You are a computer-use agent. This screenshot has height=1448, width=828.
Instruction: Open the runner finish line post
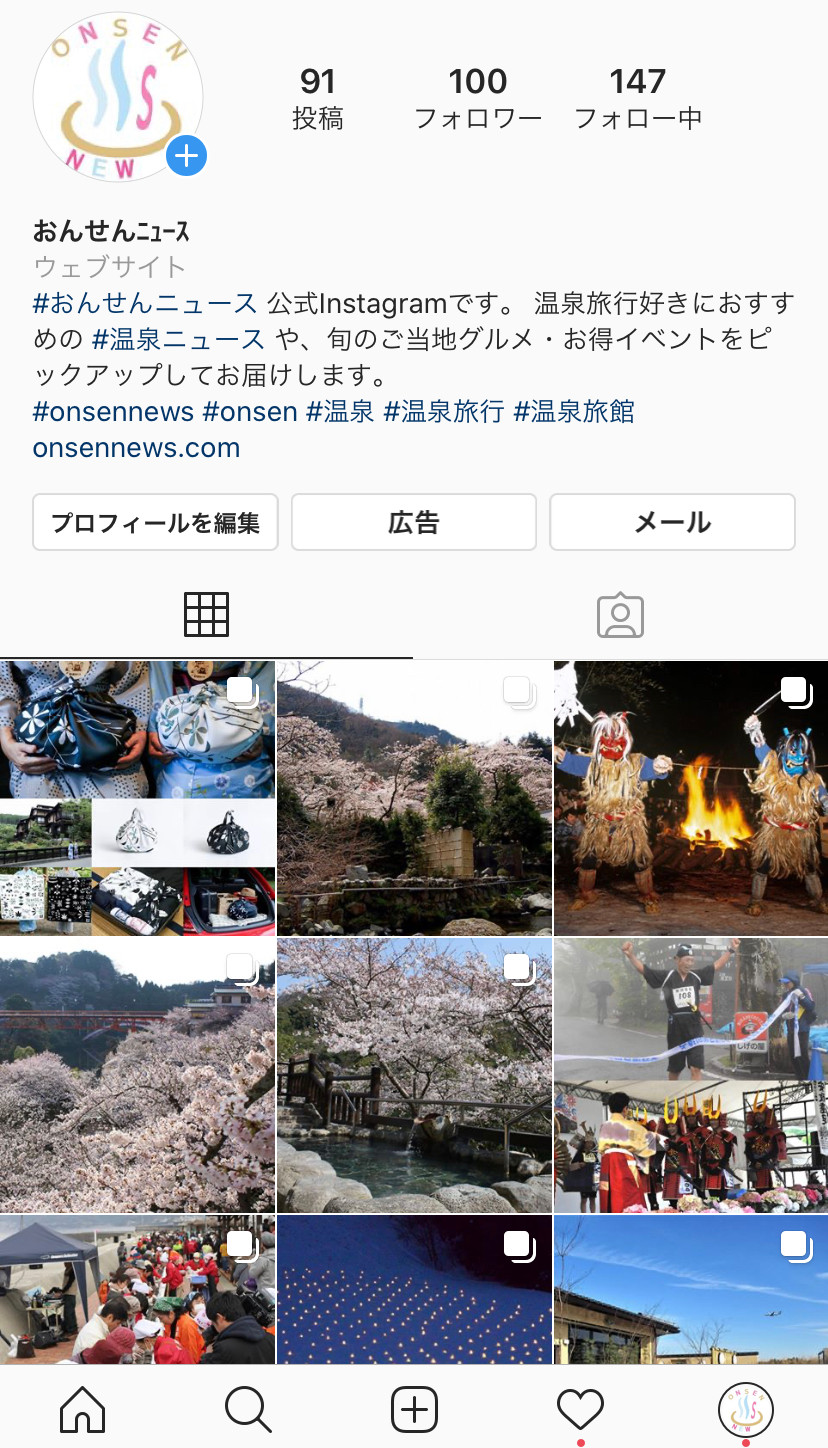[691, 1075]
